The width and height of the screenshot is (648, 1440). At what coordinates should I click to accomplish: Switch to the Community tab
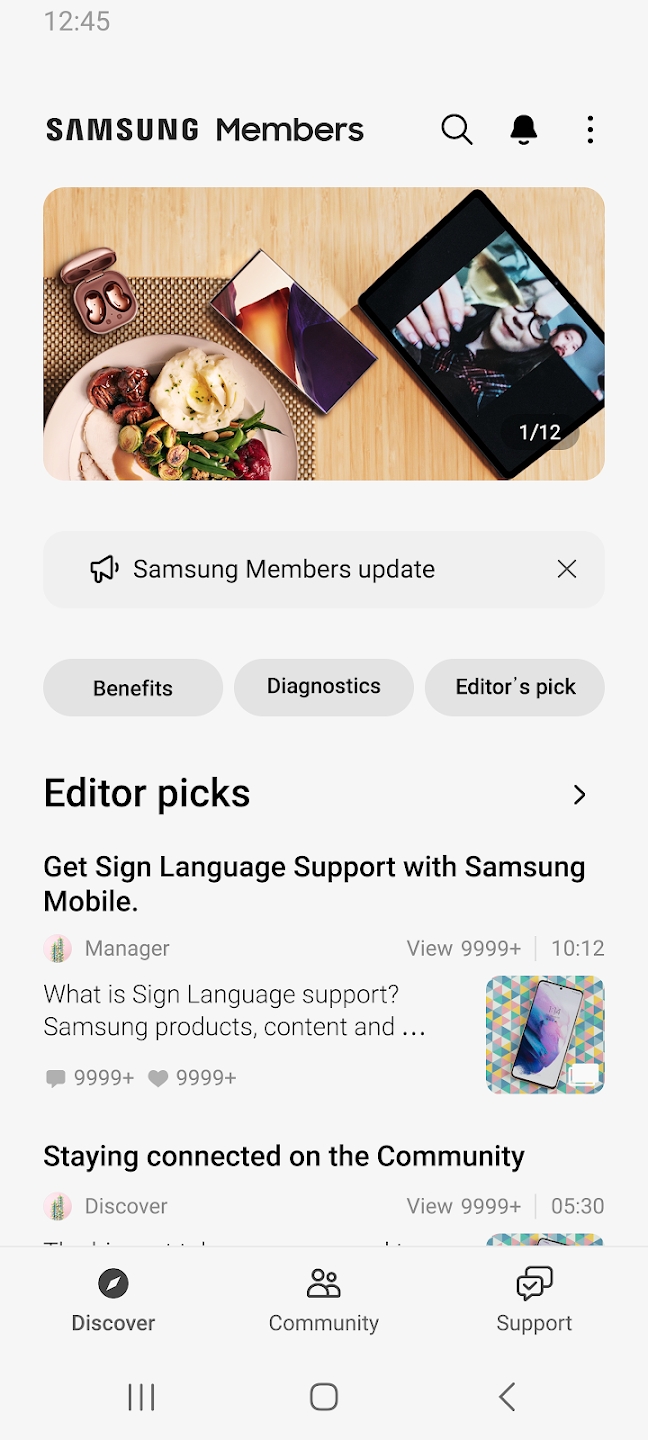tap(324, 1300)
